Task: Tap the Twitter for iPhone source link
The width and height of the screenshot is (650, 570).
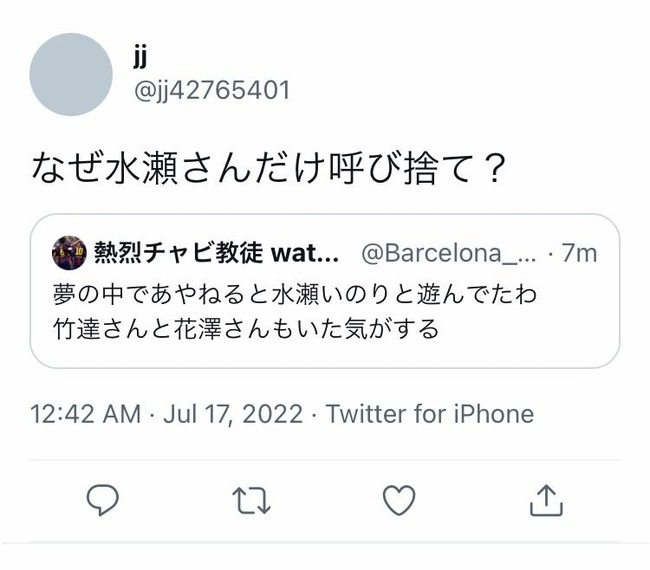Action: (x=430, y=414)
